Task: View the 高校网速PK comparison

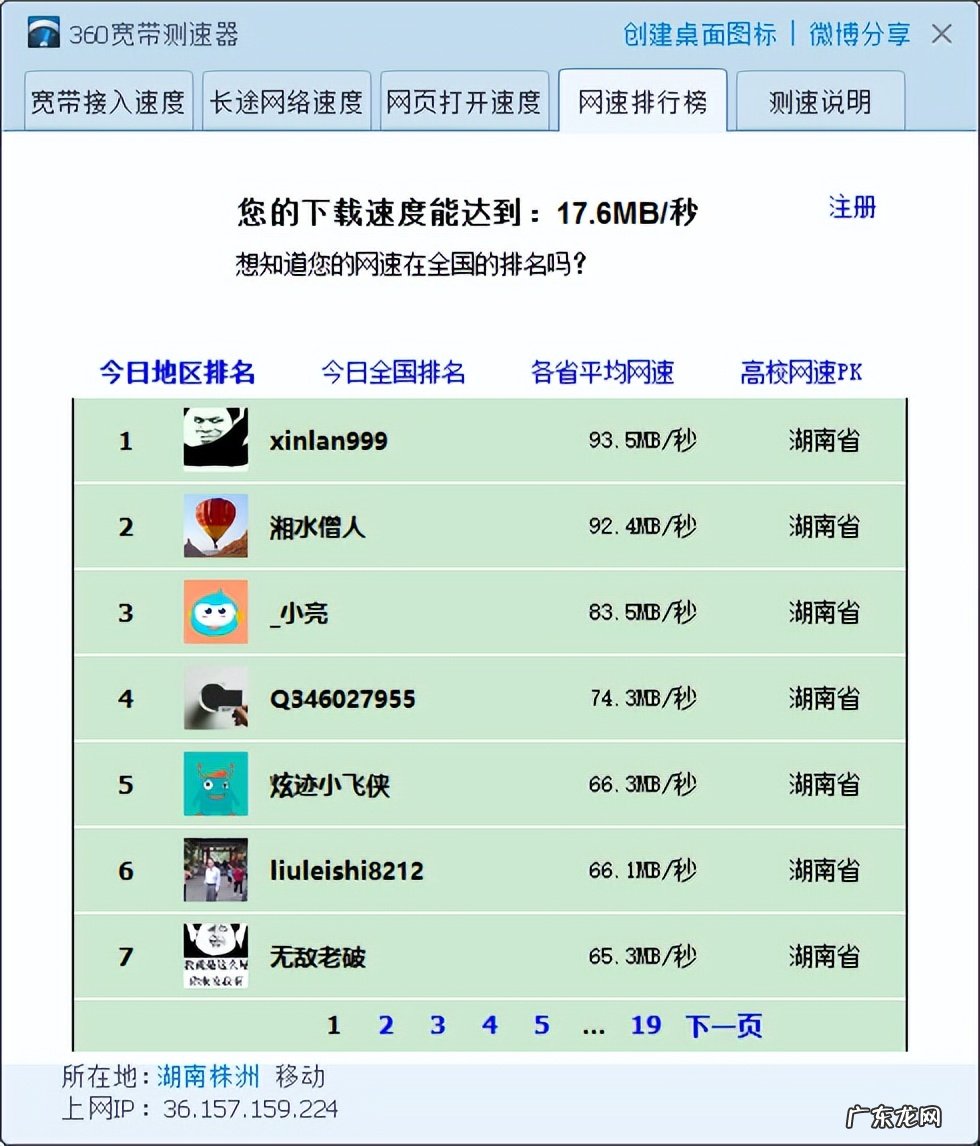Action: [799, 371]
